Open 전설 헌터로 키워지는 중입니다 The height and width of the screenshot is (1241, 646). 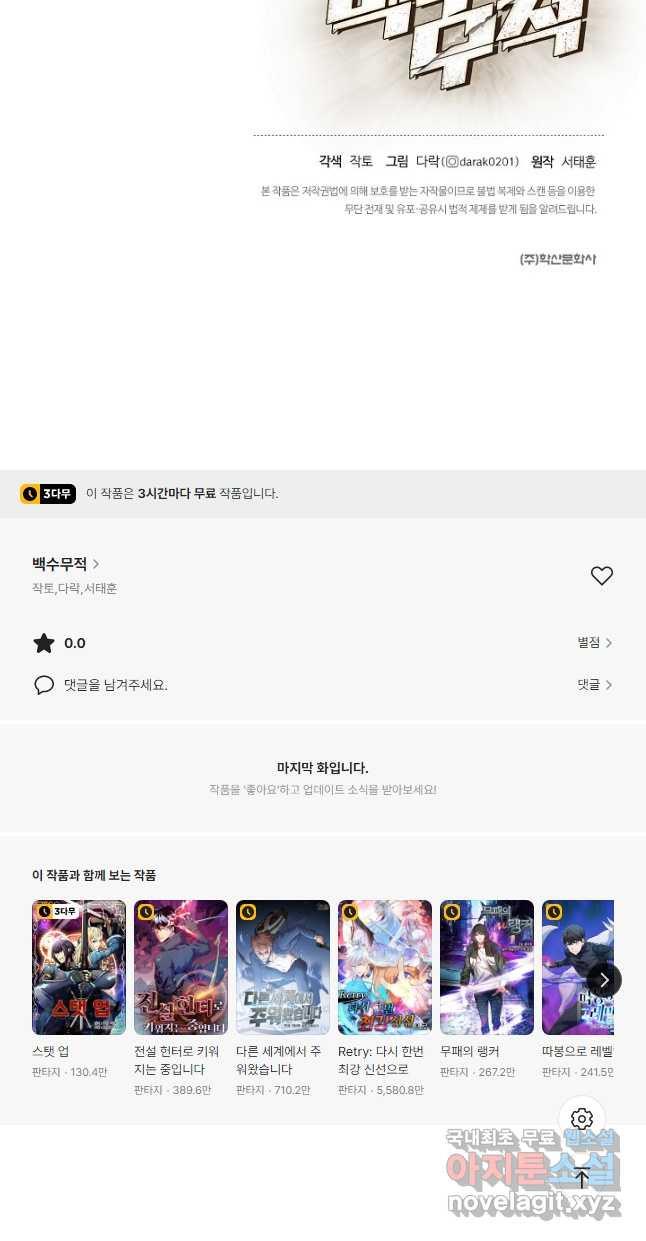pos(181,967)
